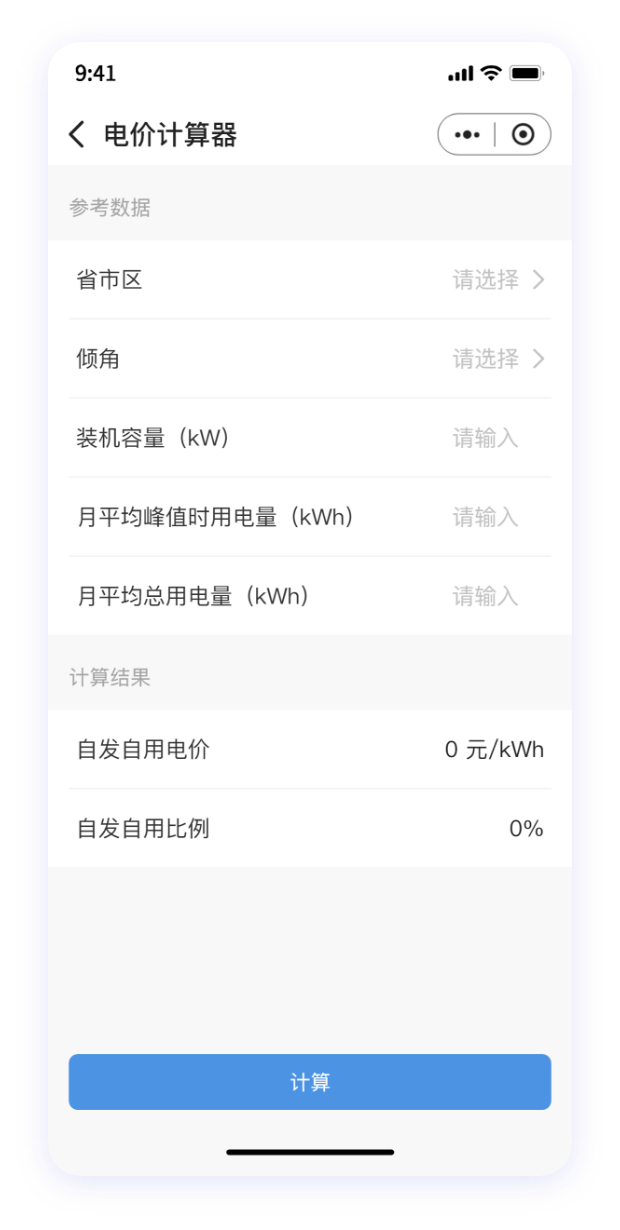Close the mini program via the circle icon
Screen dimensions: 620x1230
pyautogui.click(x=523, y=135)
